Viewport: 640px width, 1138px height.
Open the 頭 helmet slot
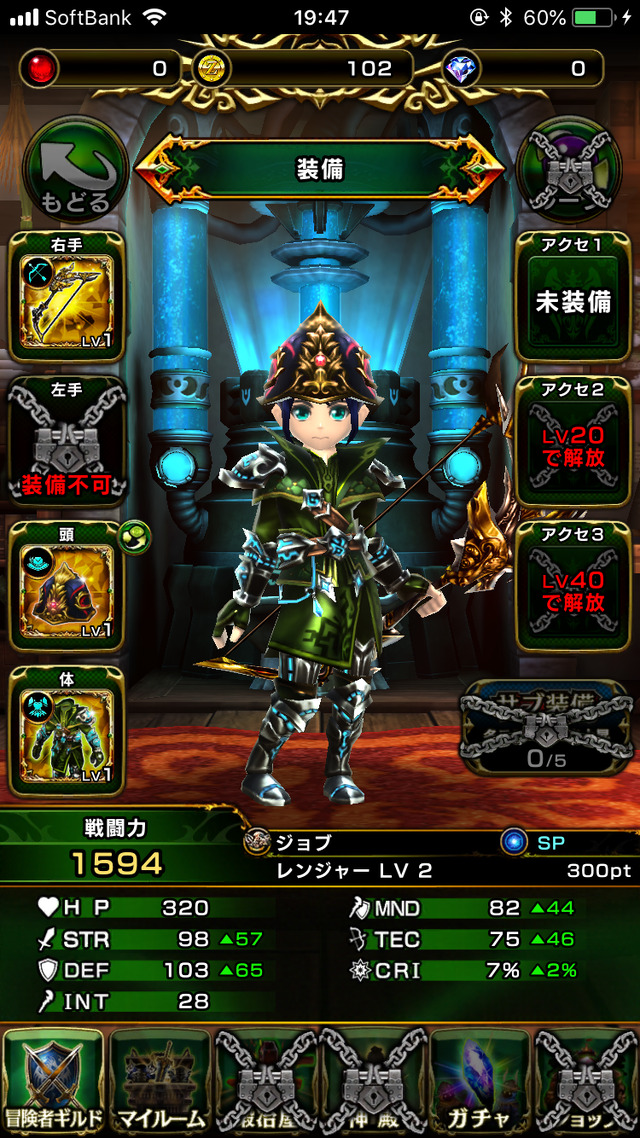67,585
